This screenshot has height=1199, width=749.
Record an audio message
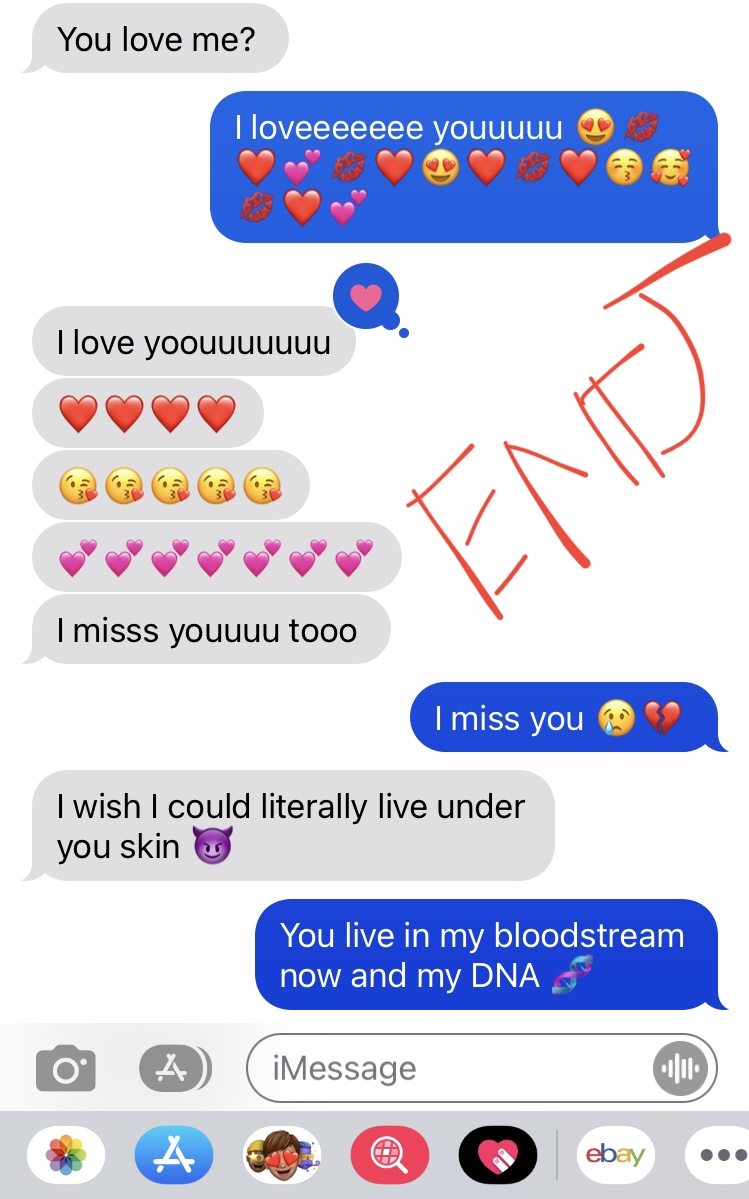(679, 1067)
